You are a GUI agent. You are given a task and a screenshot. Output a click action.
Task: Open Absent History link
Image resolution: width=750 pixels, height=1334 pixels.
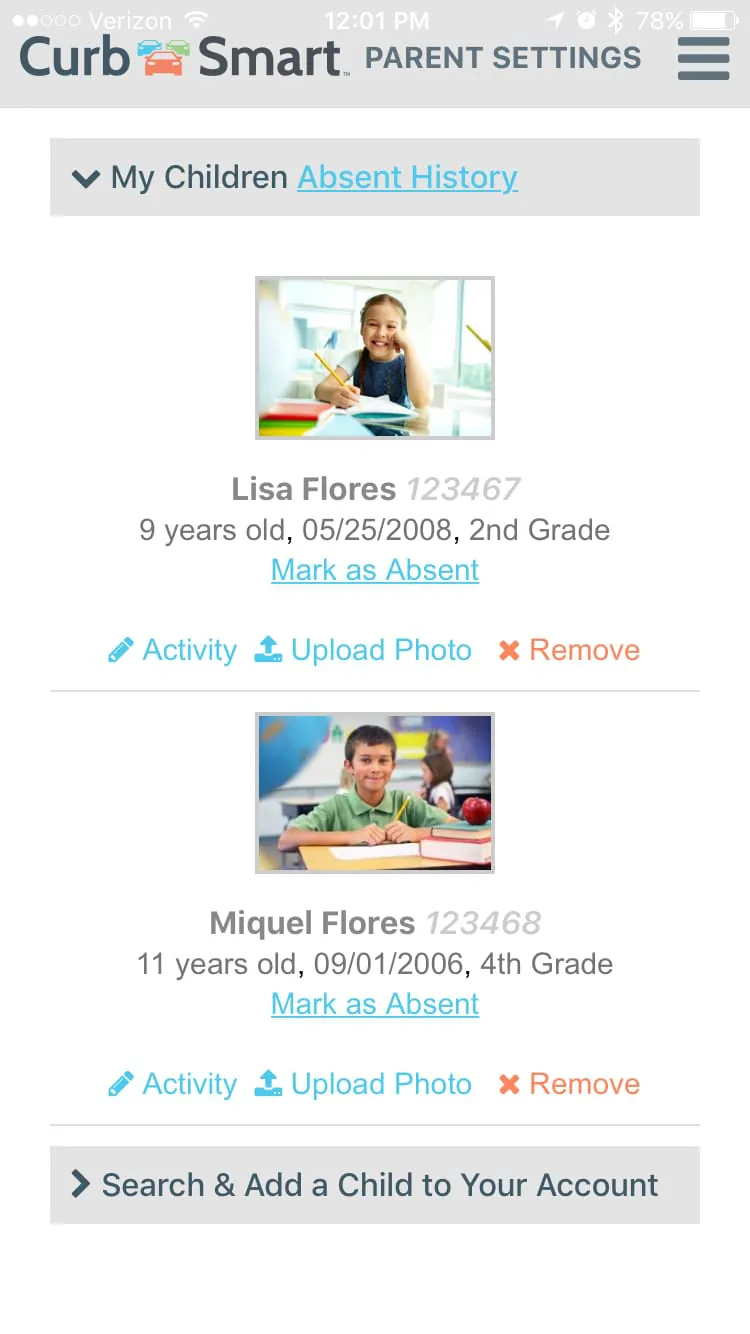(407, 178)
